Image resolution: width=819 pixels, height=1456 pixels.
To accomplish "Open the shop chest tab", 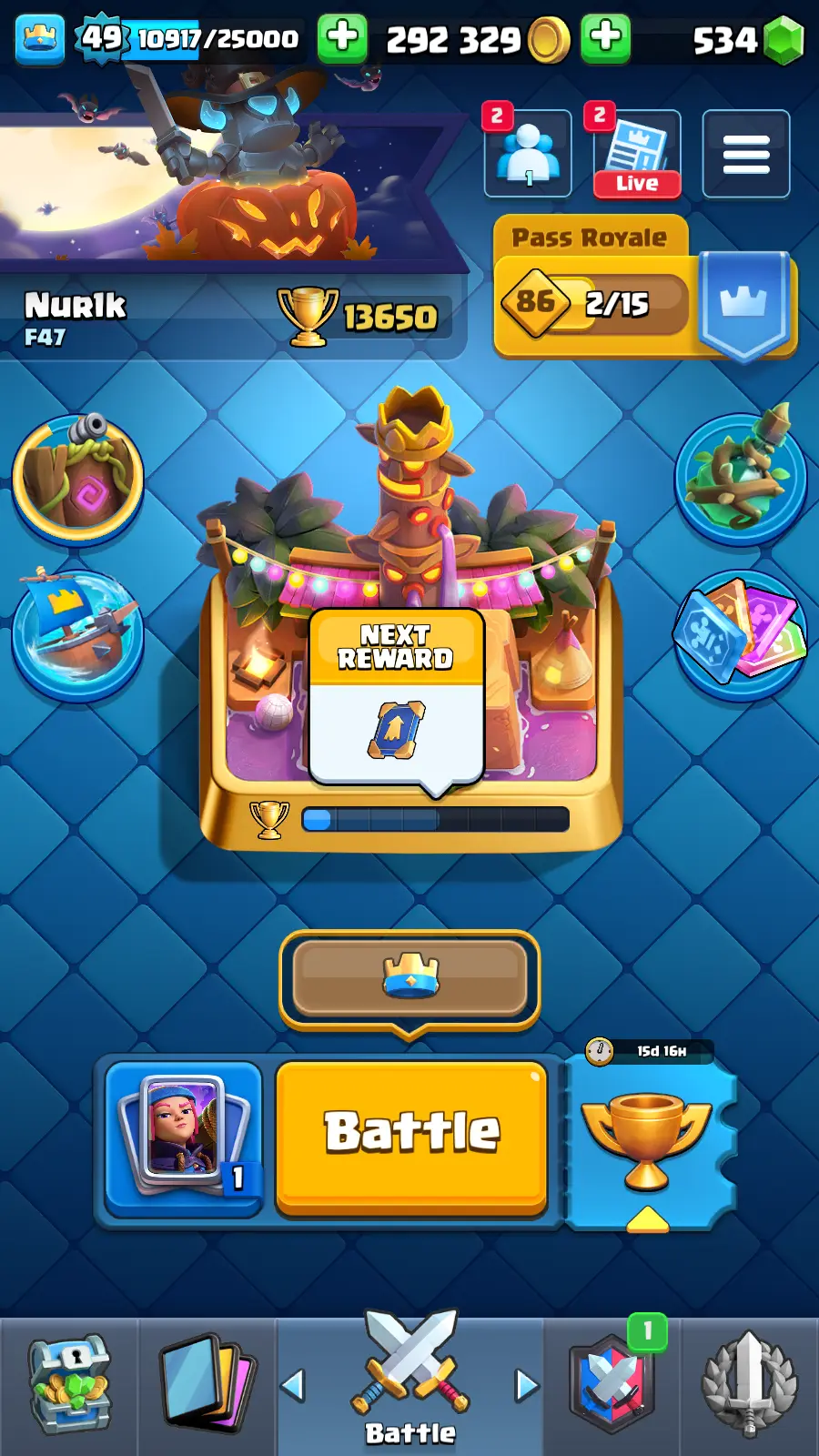I will pyautogui.click(x=69, y=1383).
